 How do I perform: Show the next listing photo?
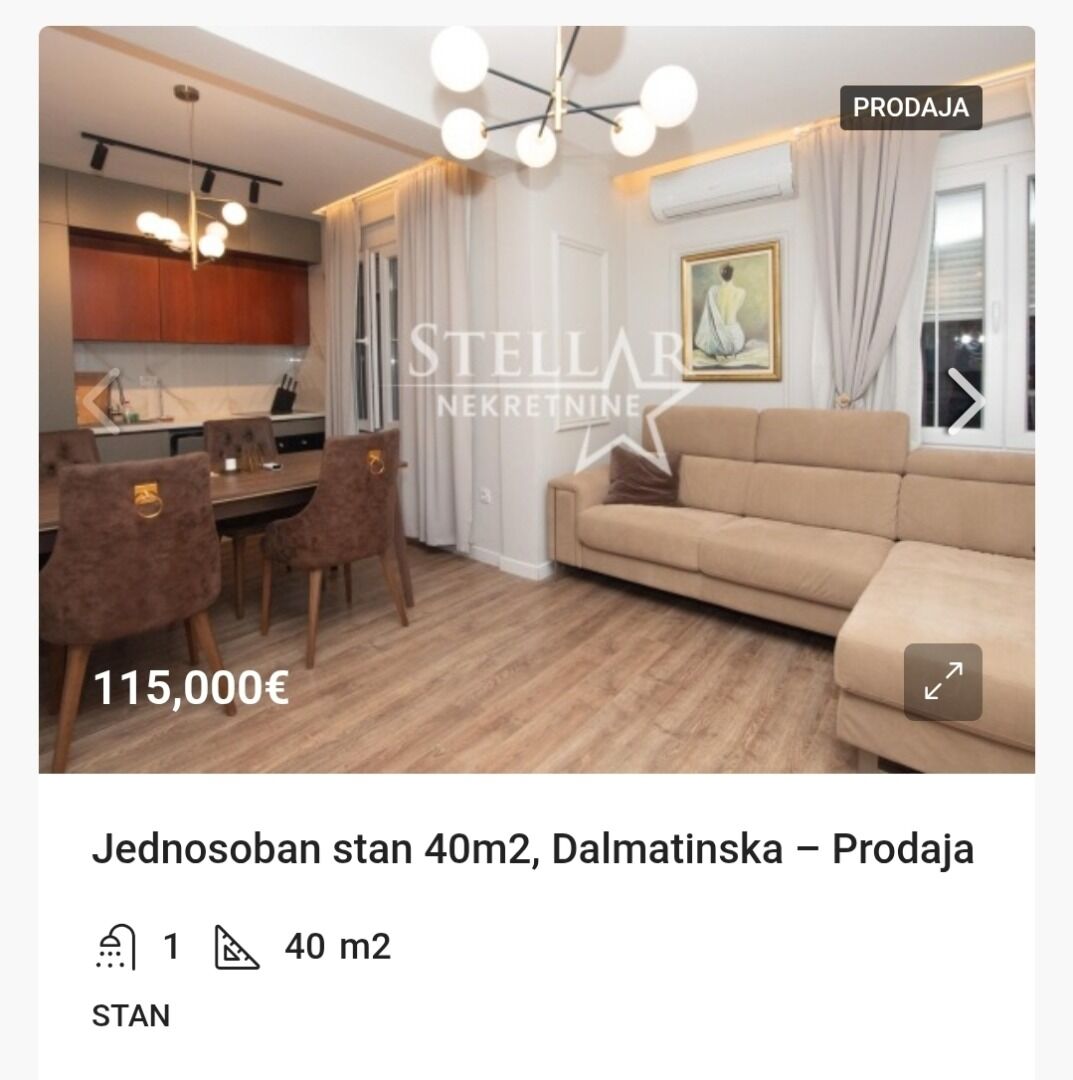966,402
